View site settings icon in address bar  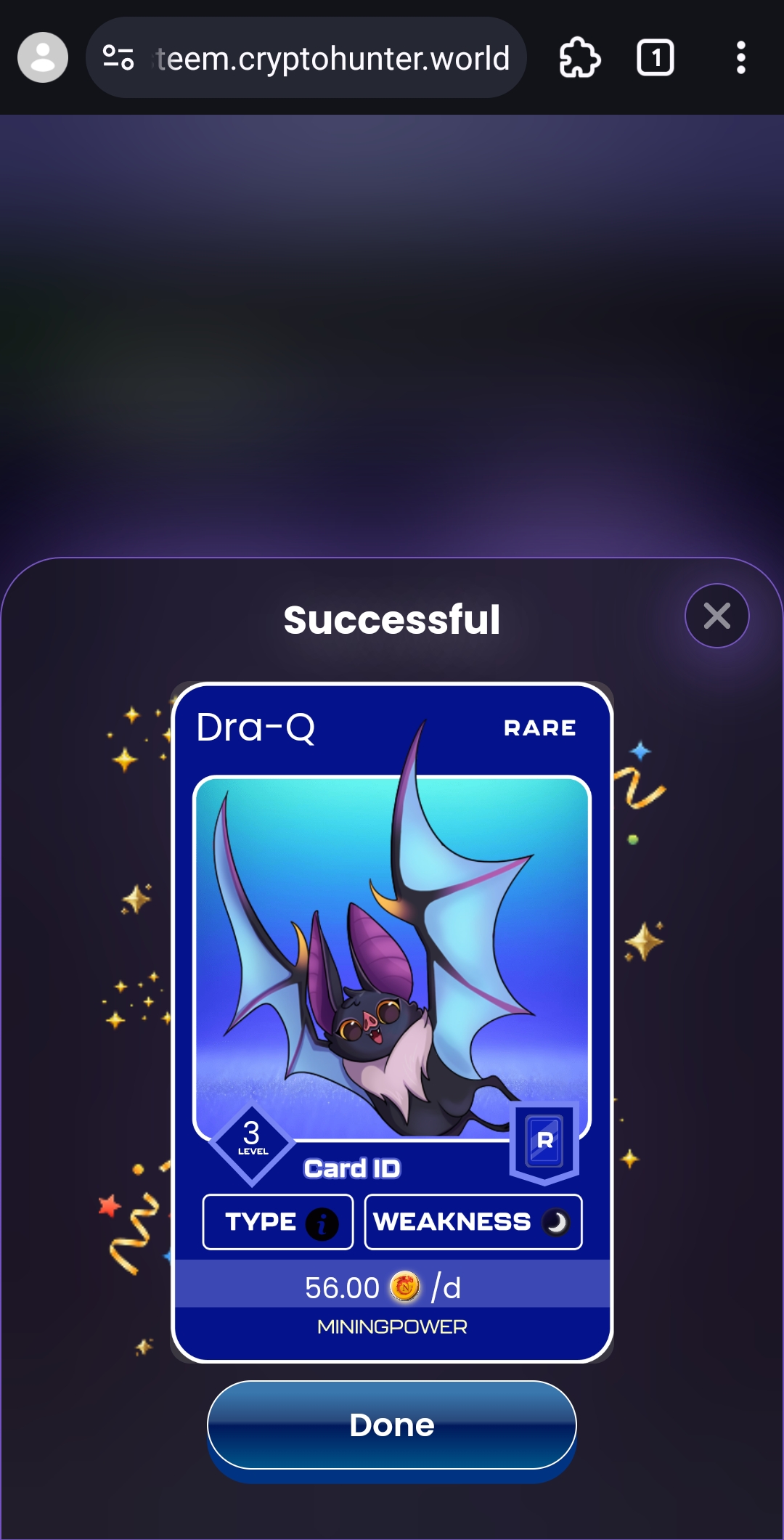(118, 58)
